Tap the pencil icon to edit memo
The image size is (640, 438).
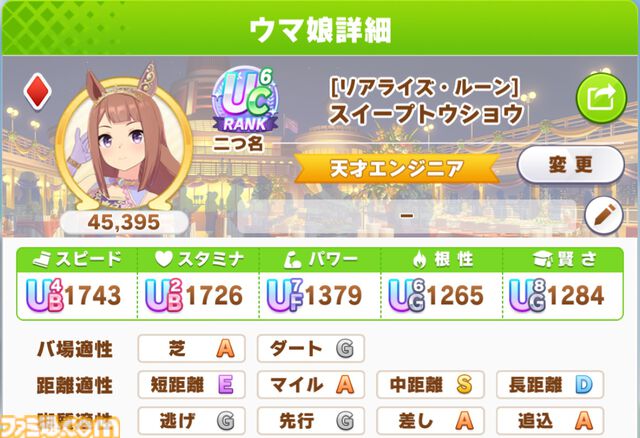tap(603, 213)
